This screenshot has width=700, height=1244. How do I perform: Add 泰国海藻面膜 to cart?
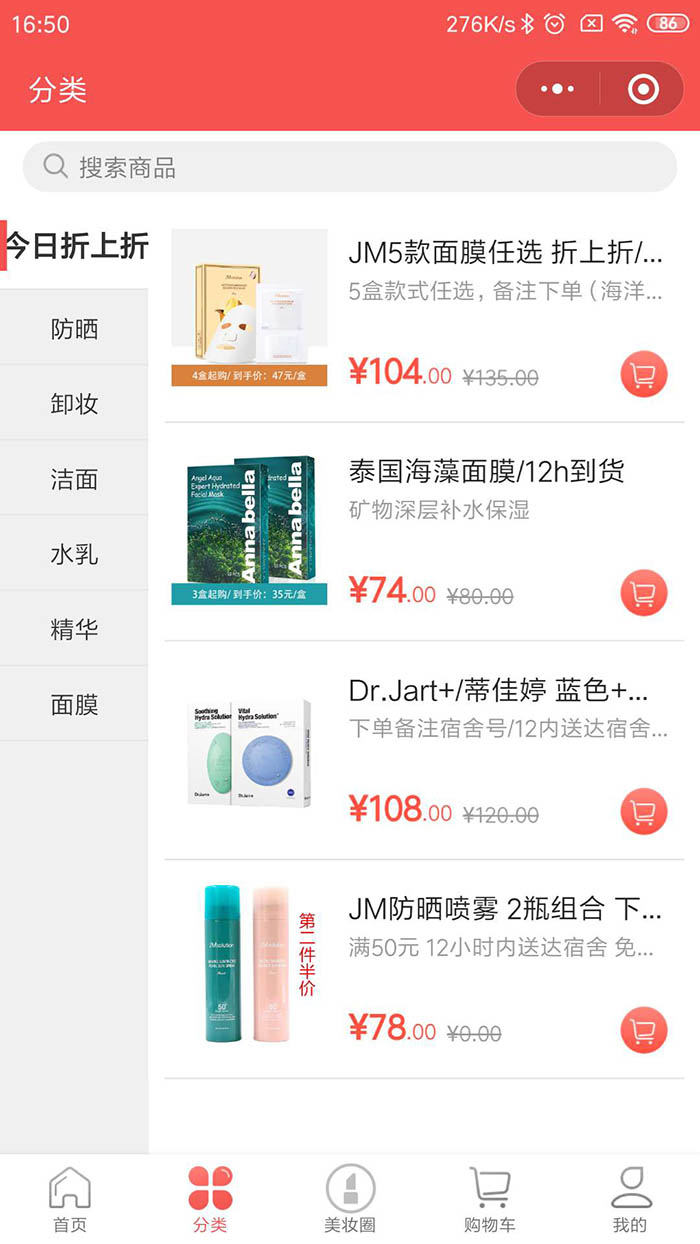coord(643,593)
